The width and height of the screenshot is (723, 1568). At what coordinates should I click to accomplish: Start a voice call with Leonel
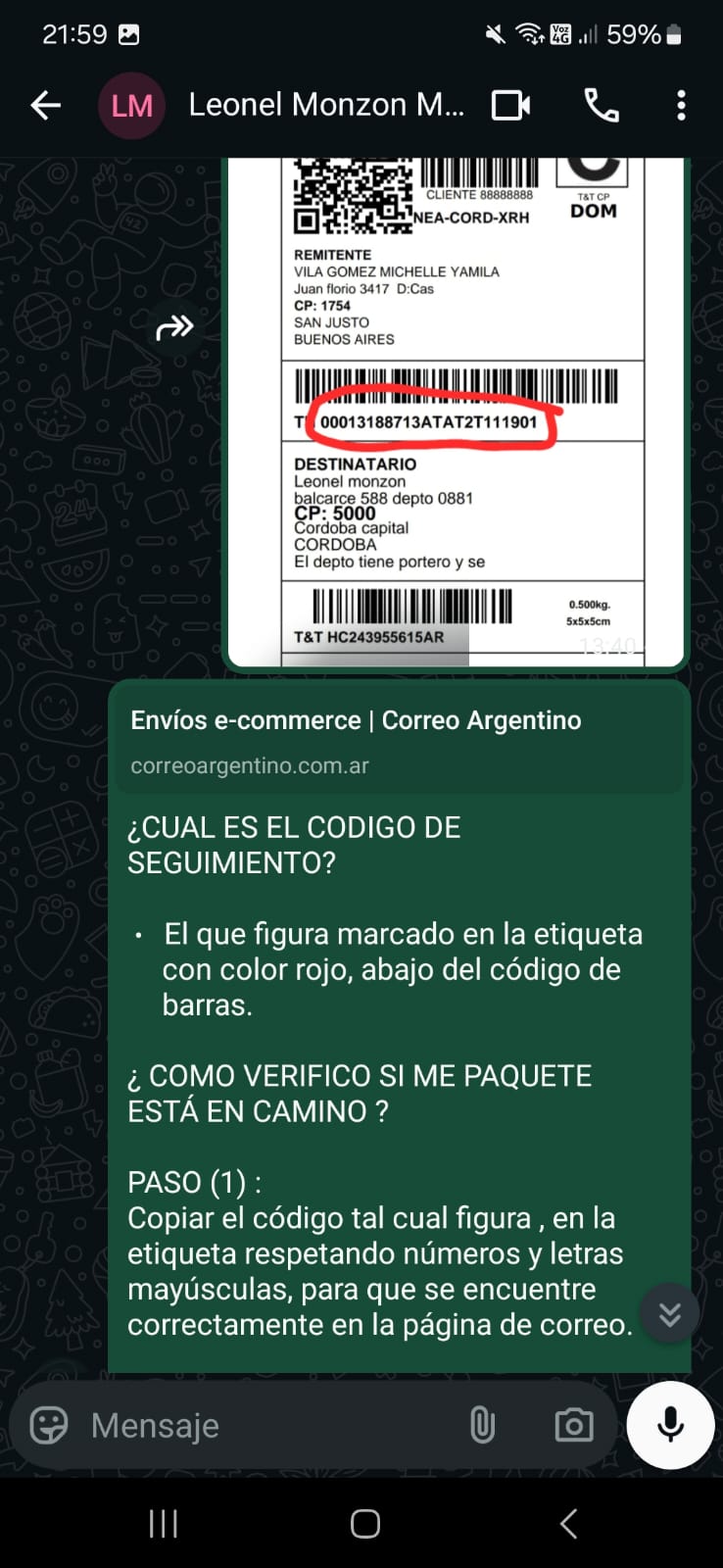coord(601,105)
